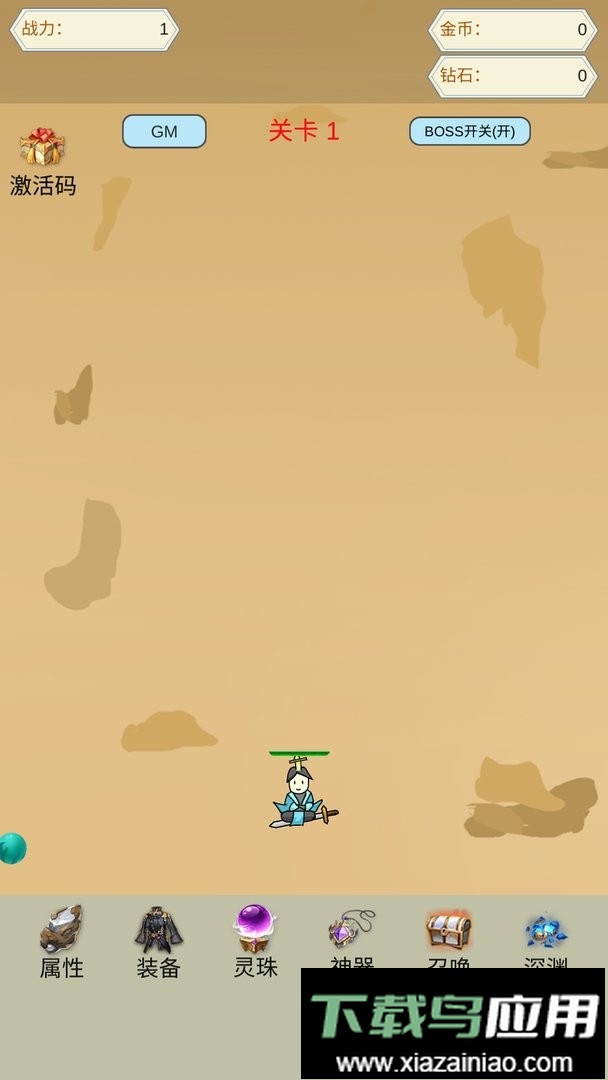Image resolution: width=608 pixels, height=1080 pixels.
Task: Open the 属性 attributes tab
Action: point(61,941)
